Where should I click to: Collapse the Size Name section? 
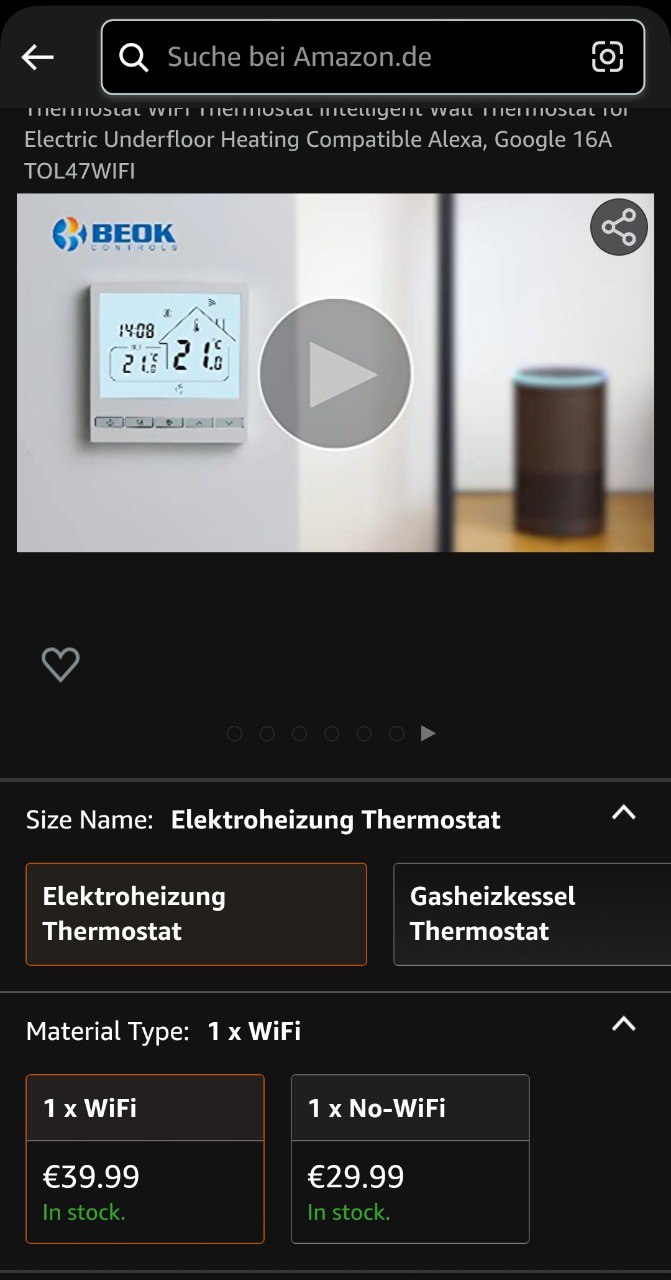pos(623,812)
